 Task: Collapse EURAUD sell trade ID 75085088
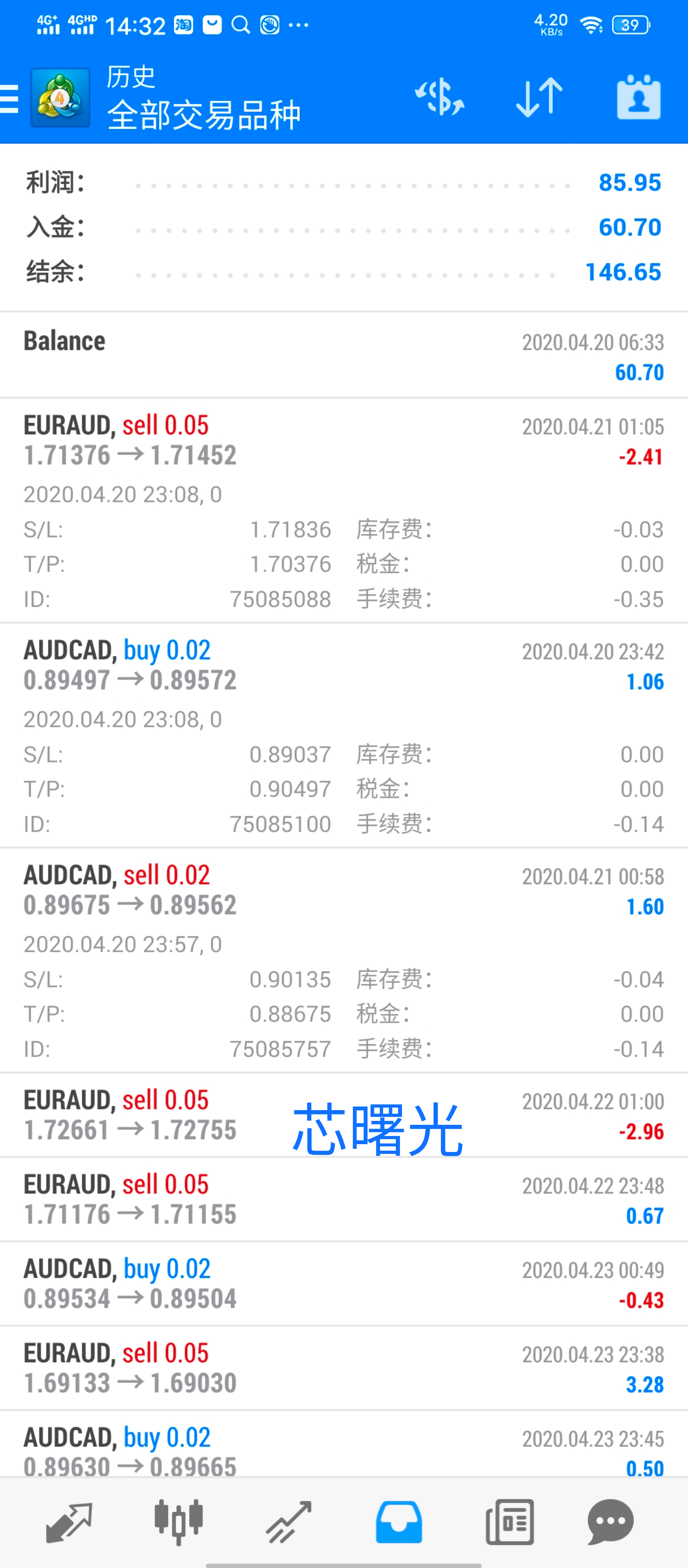point(344,511)
